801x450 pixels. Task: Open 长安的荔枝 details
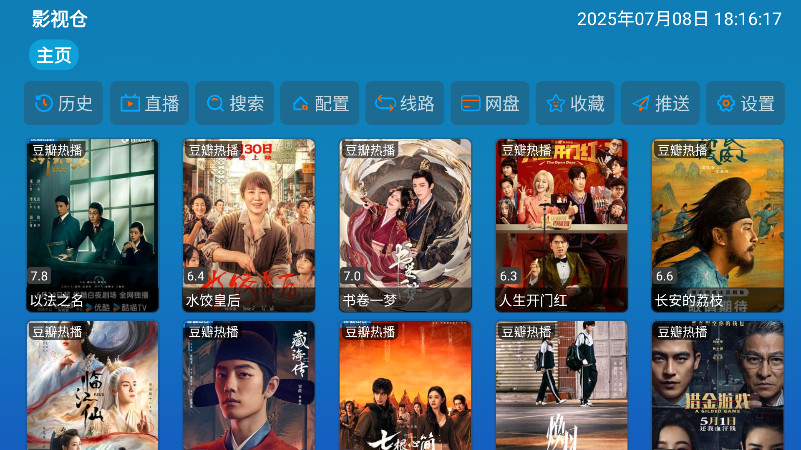(718, 225)
